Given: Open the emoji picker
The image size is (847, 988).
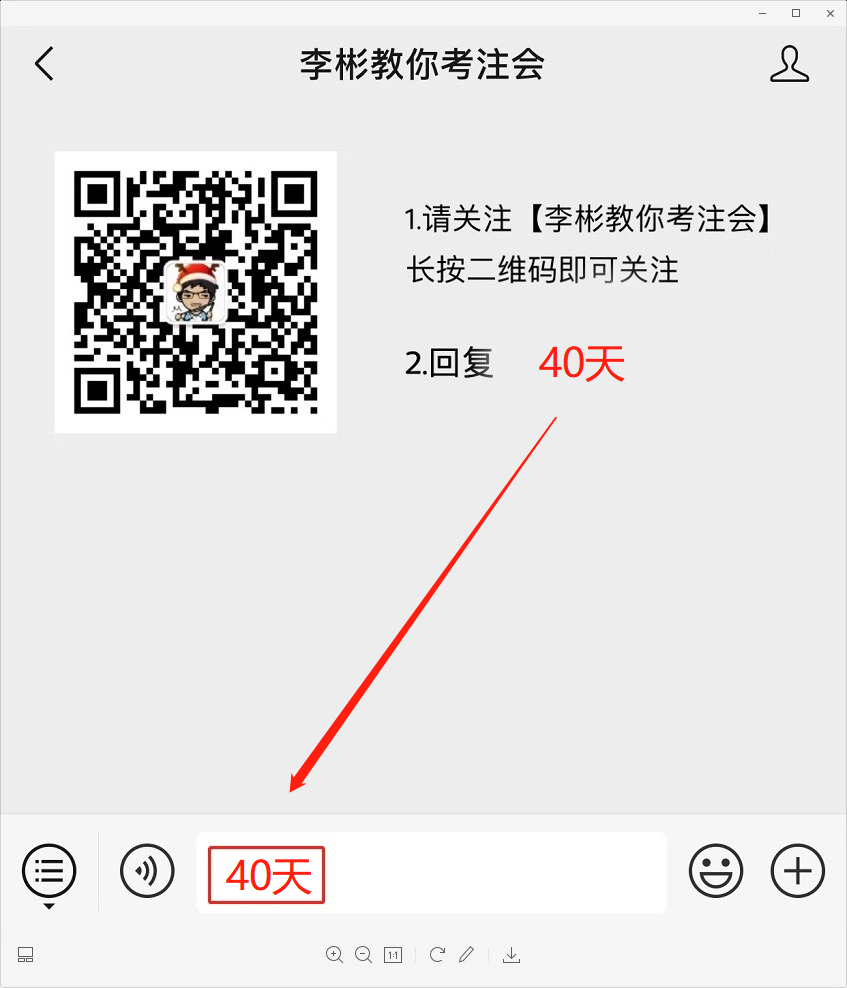Looking at the screenshot, I should click(x=716, y=871).
